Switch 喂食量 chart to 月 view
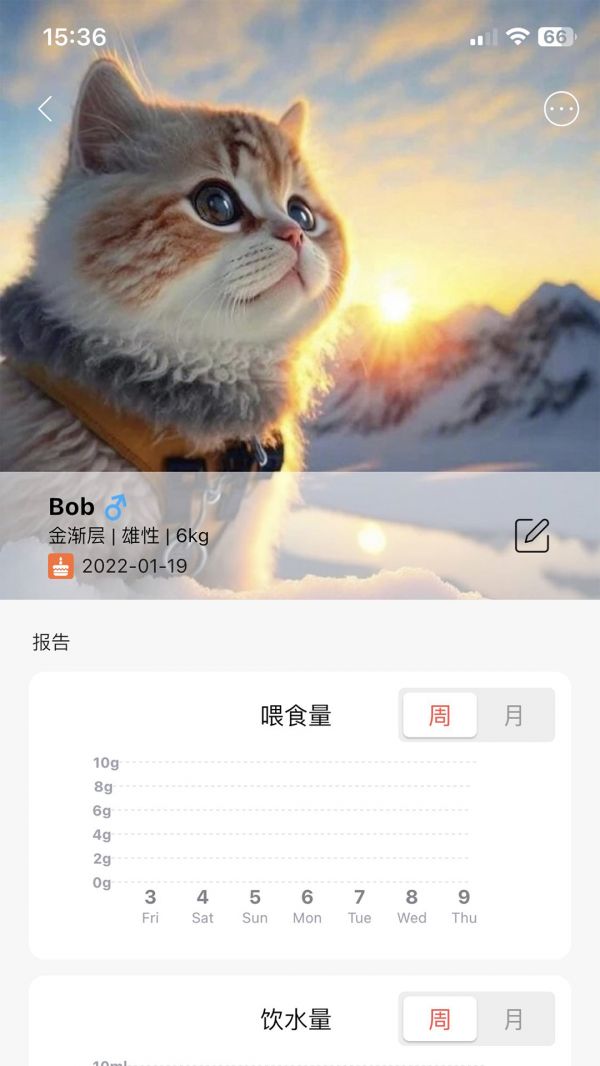This screenshot has height=1066, width=600. point(514,715)
